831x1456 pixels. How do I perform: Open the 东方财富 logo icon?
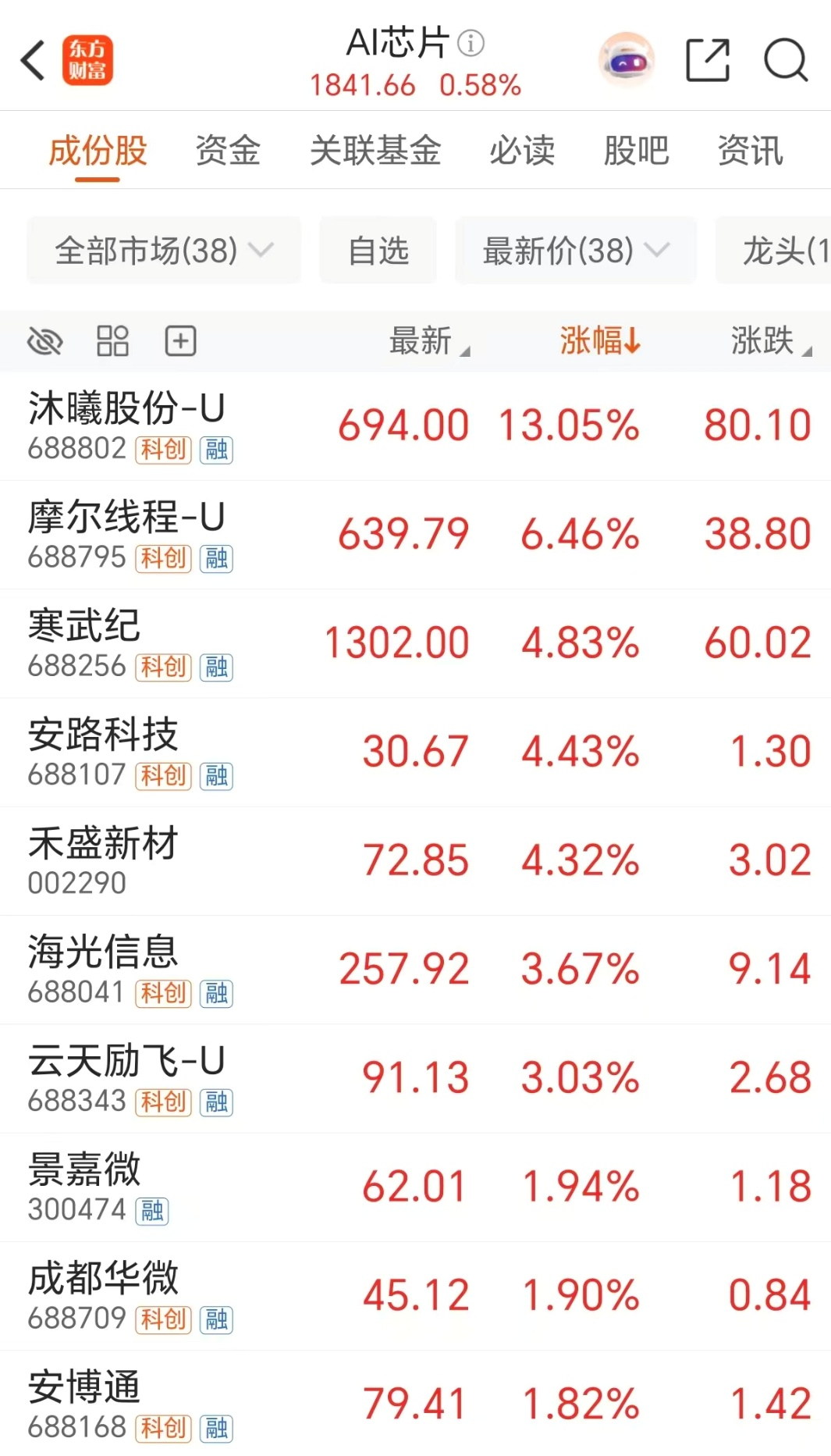[x=87, y=60]
